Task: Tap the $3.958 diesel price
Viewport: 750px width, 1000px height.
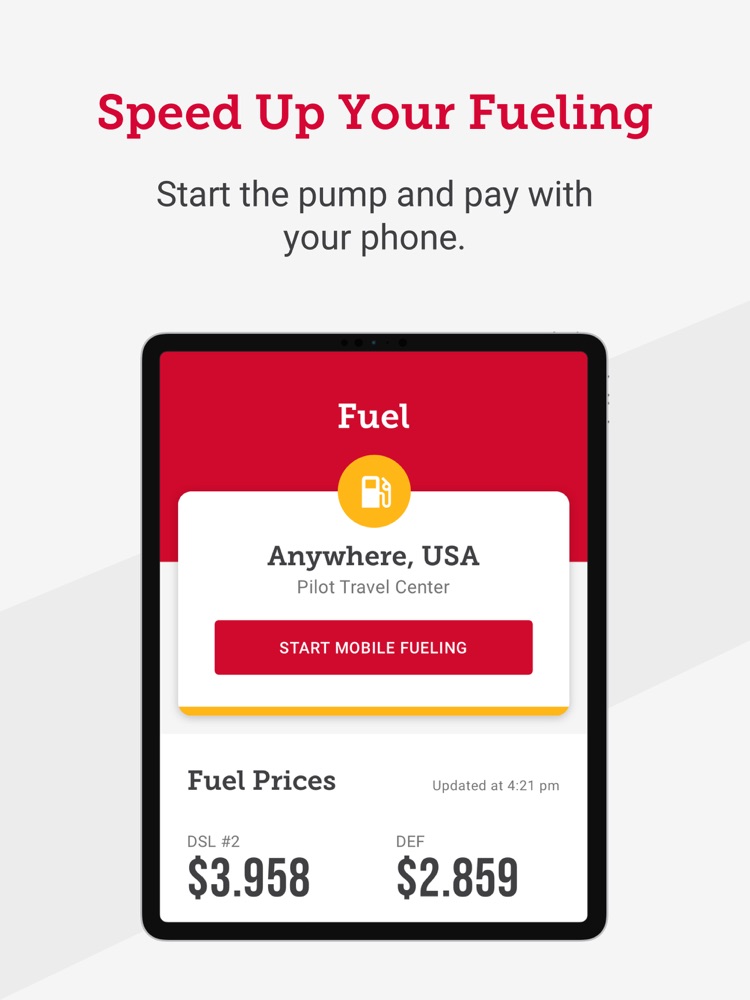Action: click(248, 878)
